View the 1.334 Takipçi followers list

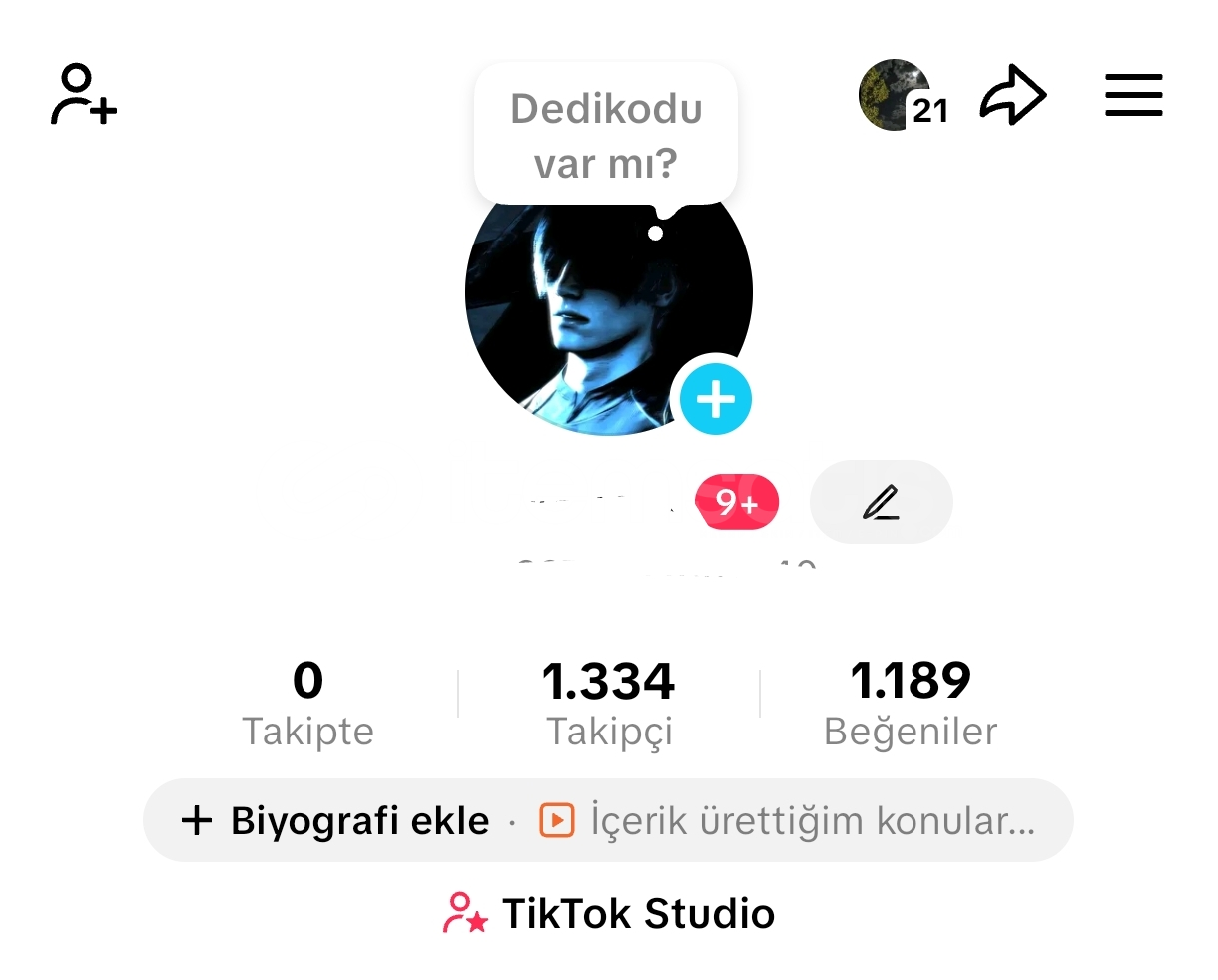click(x=608, y=704)
